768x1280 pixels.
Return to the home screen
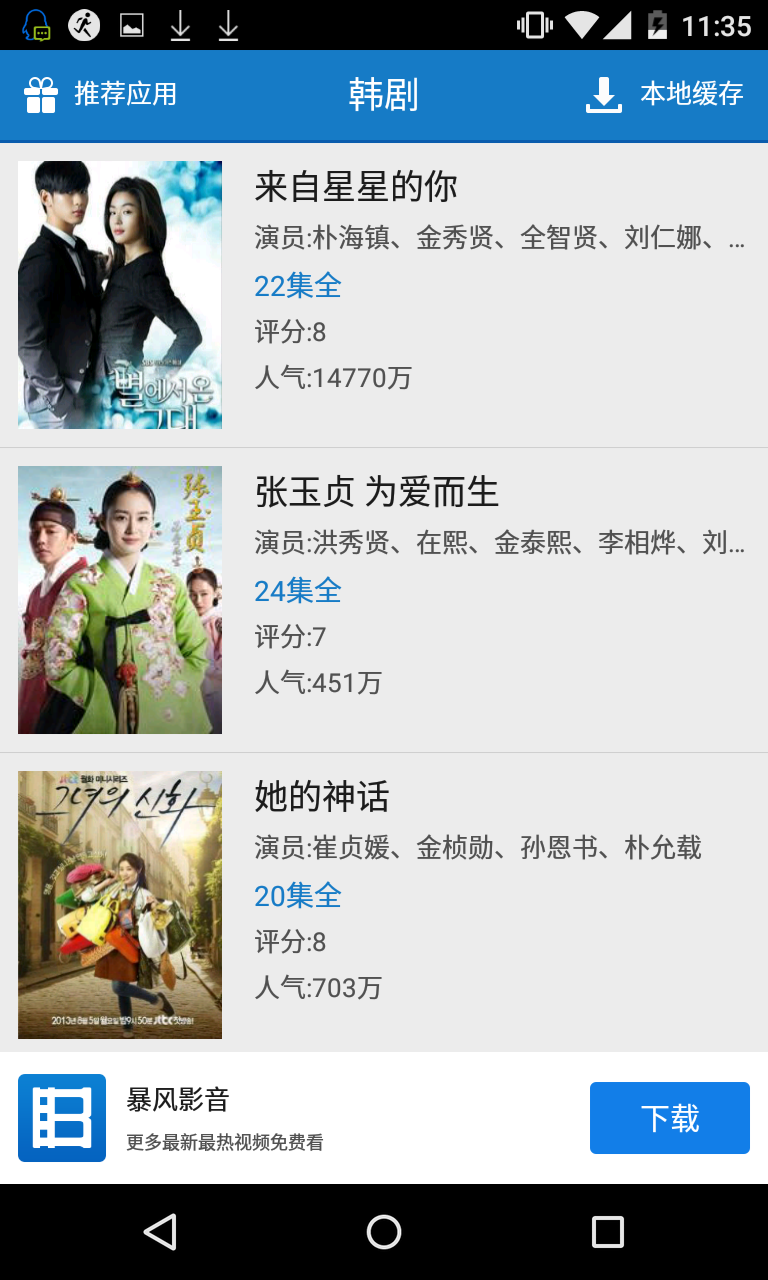tap(384, 1232)
